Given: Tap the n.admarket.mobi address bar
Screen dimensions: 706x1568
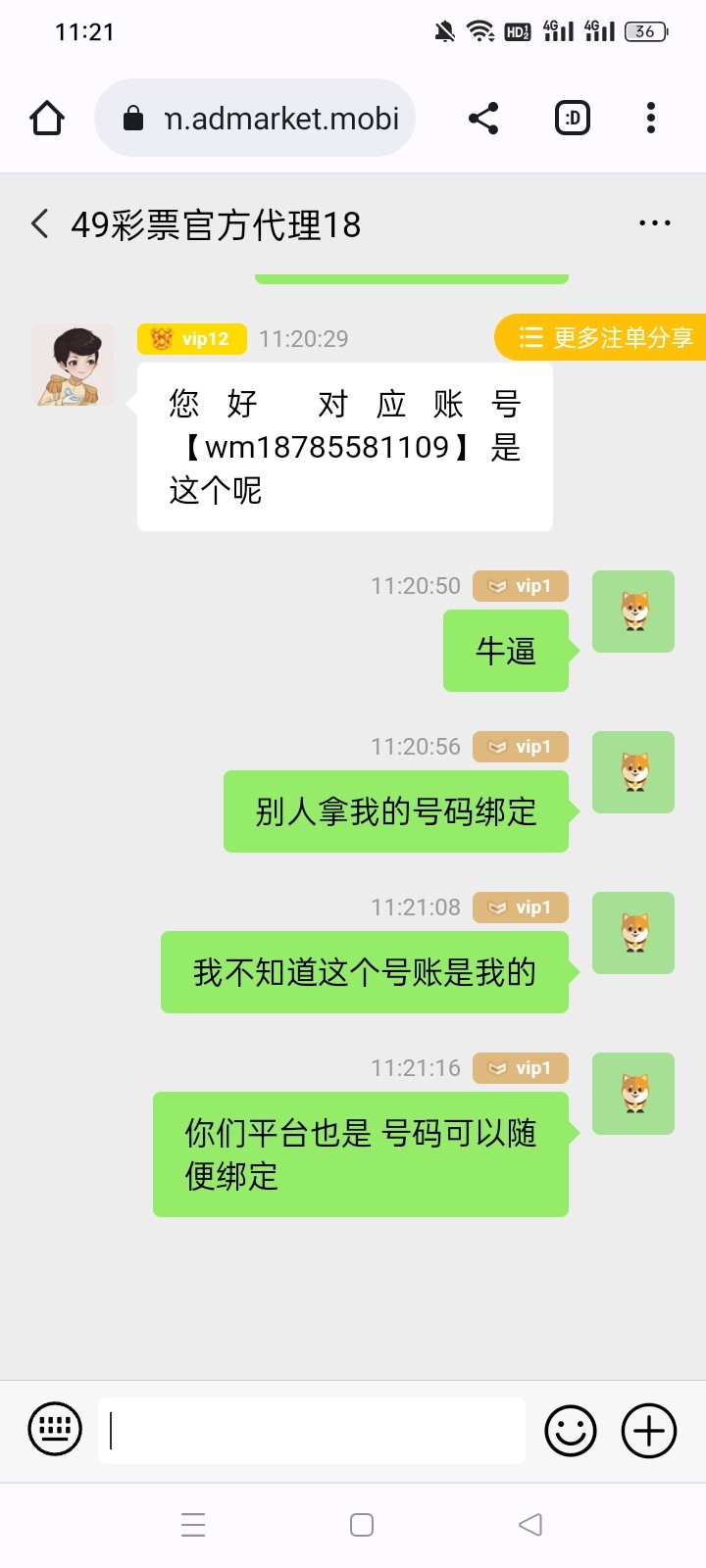Looking at the screenshot, I should [x=281, y=117].
